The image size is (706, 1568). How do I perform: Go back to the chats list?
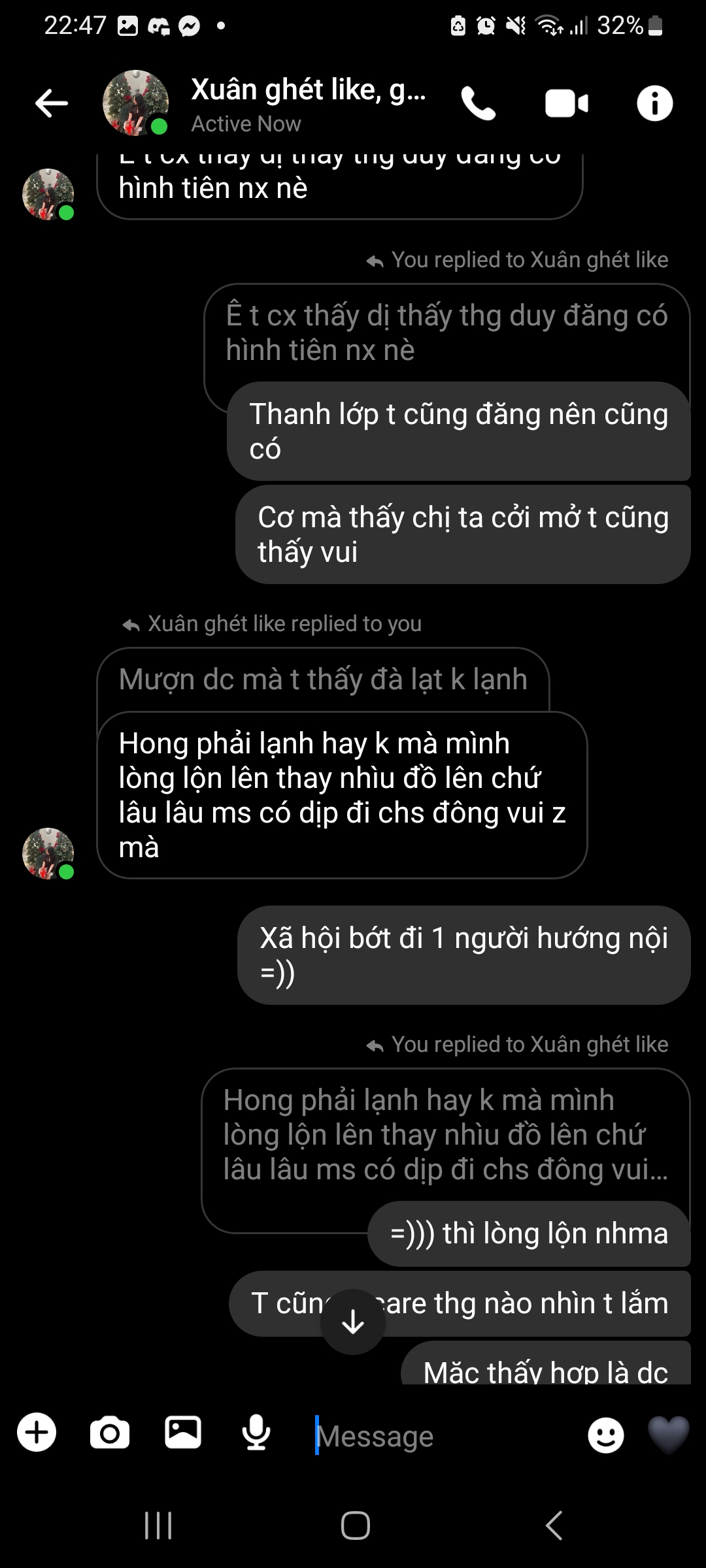tap(52, 103)
